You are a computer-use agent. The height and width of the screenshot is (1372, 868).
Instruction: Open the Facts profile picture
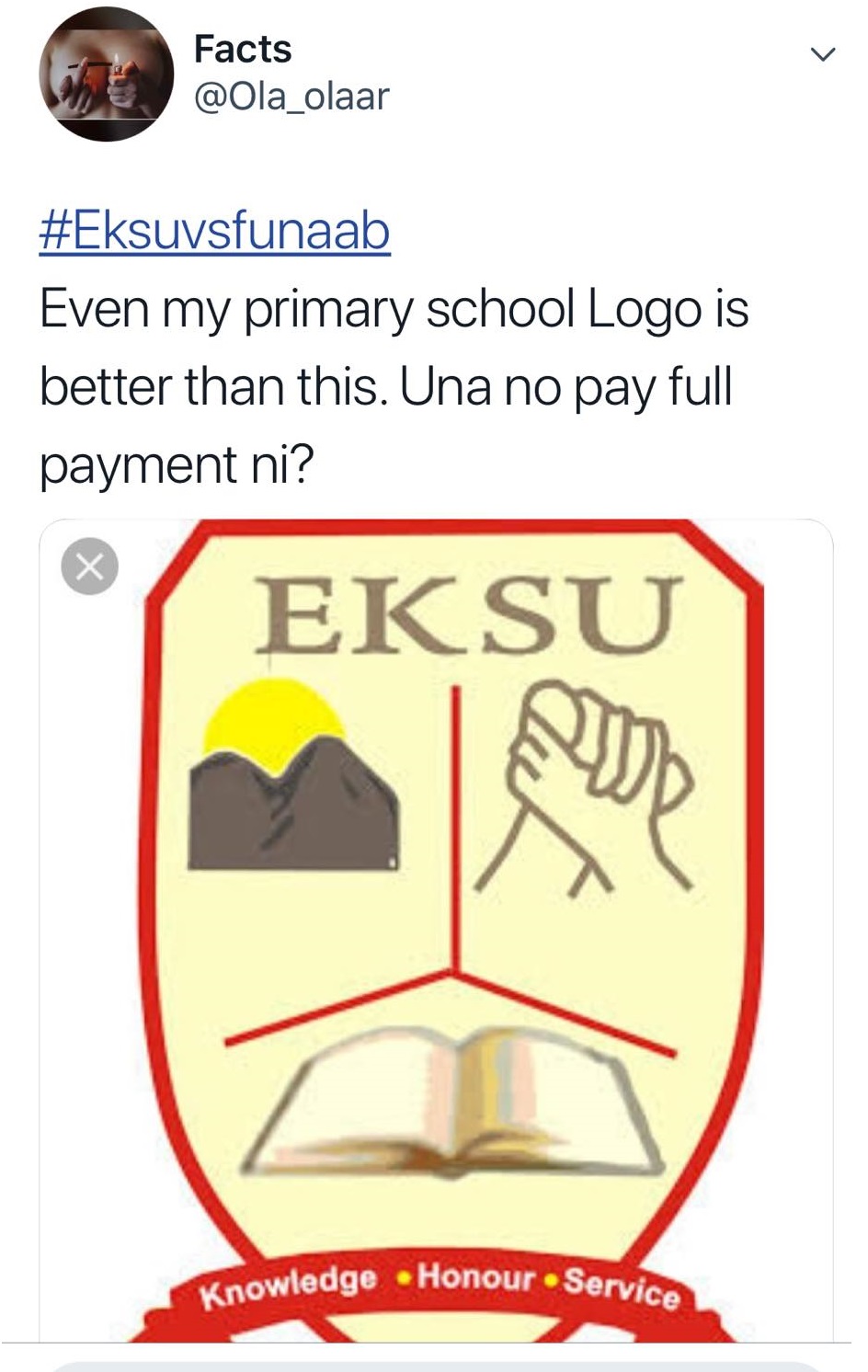click(x=106, y=74)
